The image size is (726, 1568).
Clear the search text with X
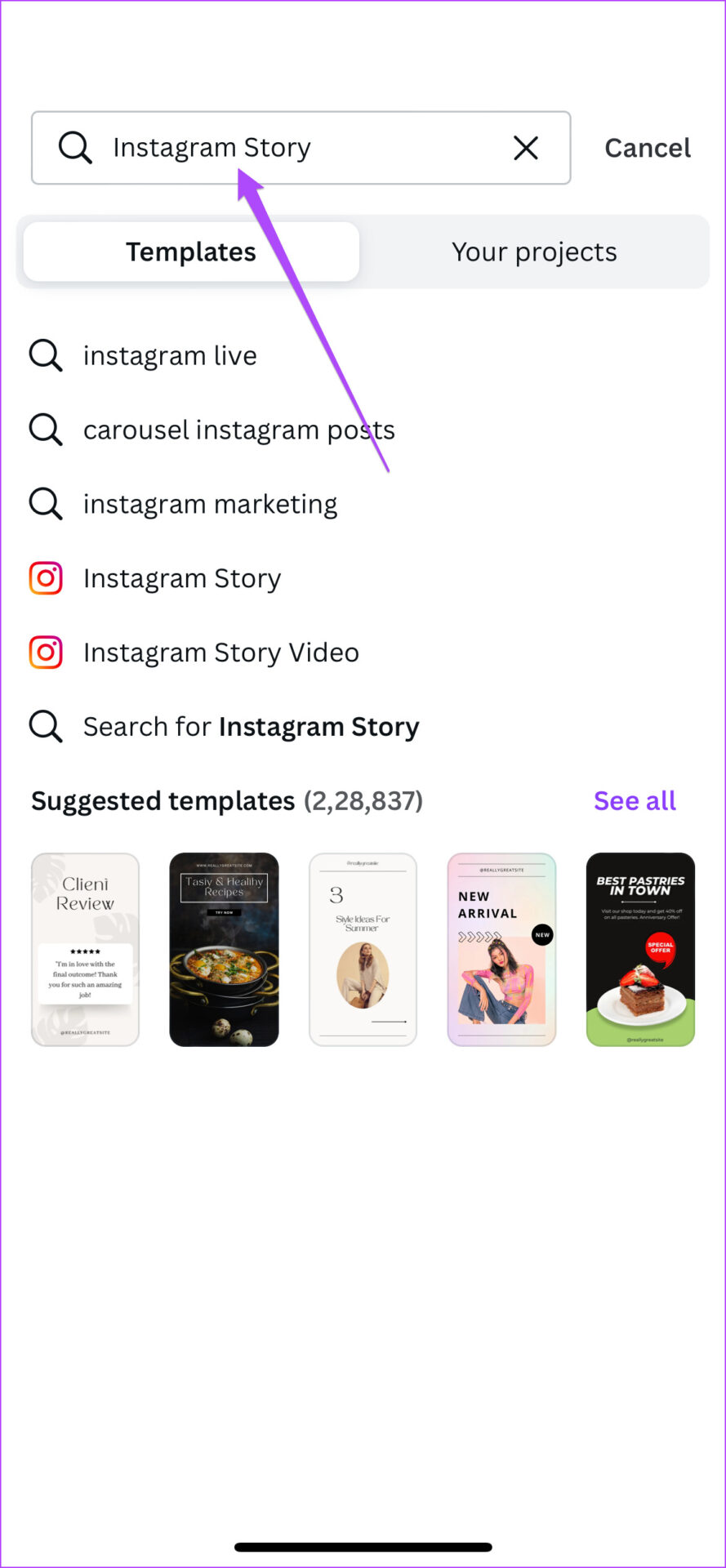(526, 148)
